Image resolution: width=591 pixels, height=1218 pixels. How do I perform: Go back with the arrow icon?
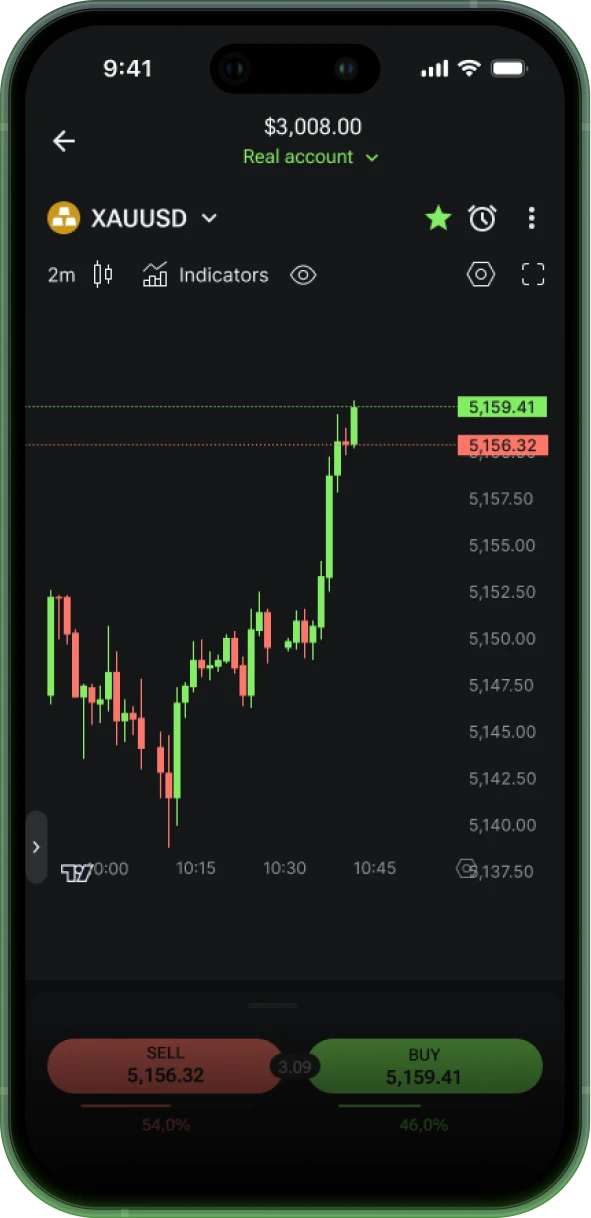pyautogui.click(x=64, y=141)
